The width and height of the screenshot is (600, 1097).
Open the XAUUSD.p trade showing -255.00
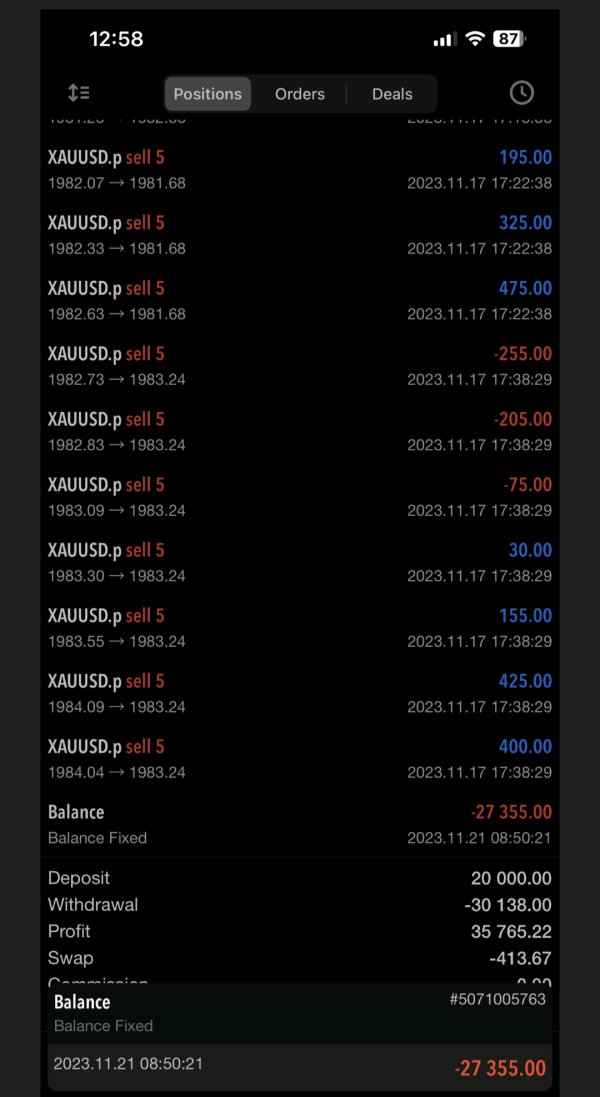tap(300, 366)
